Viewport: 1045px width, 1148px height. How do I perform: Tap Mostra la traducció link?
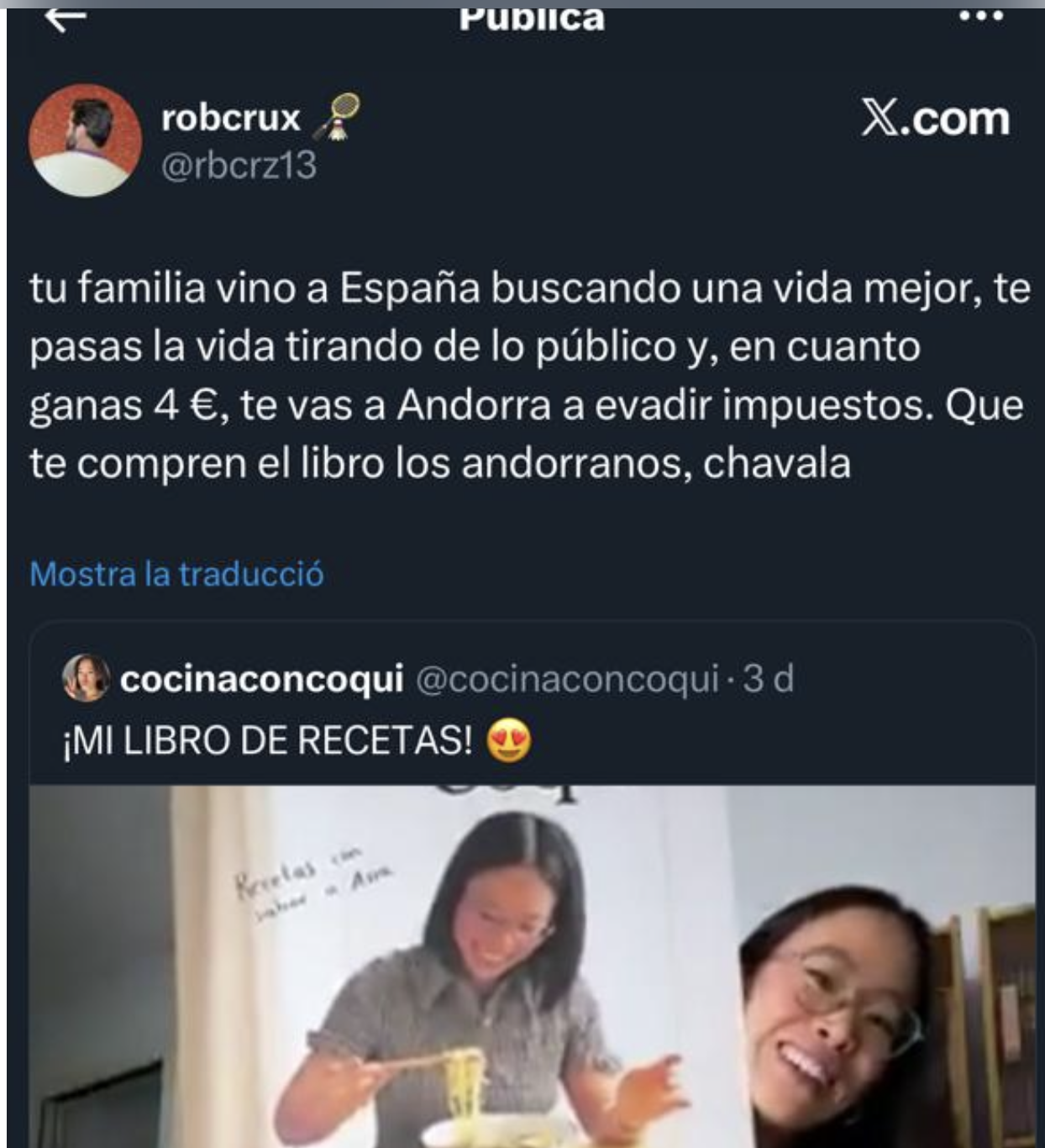coord(177,574)
